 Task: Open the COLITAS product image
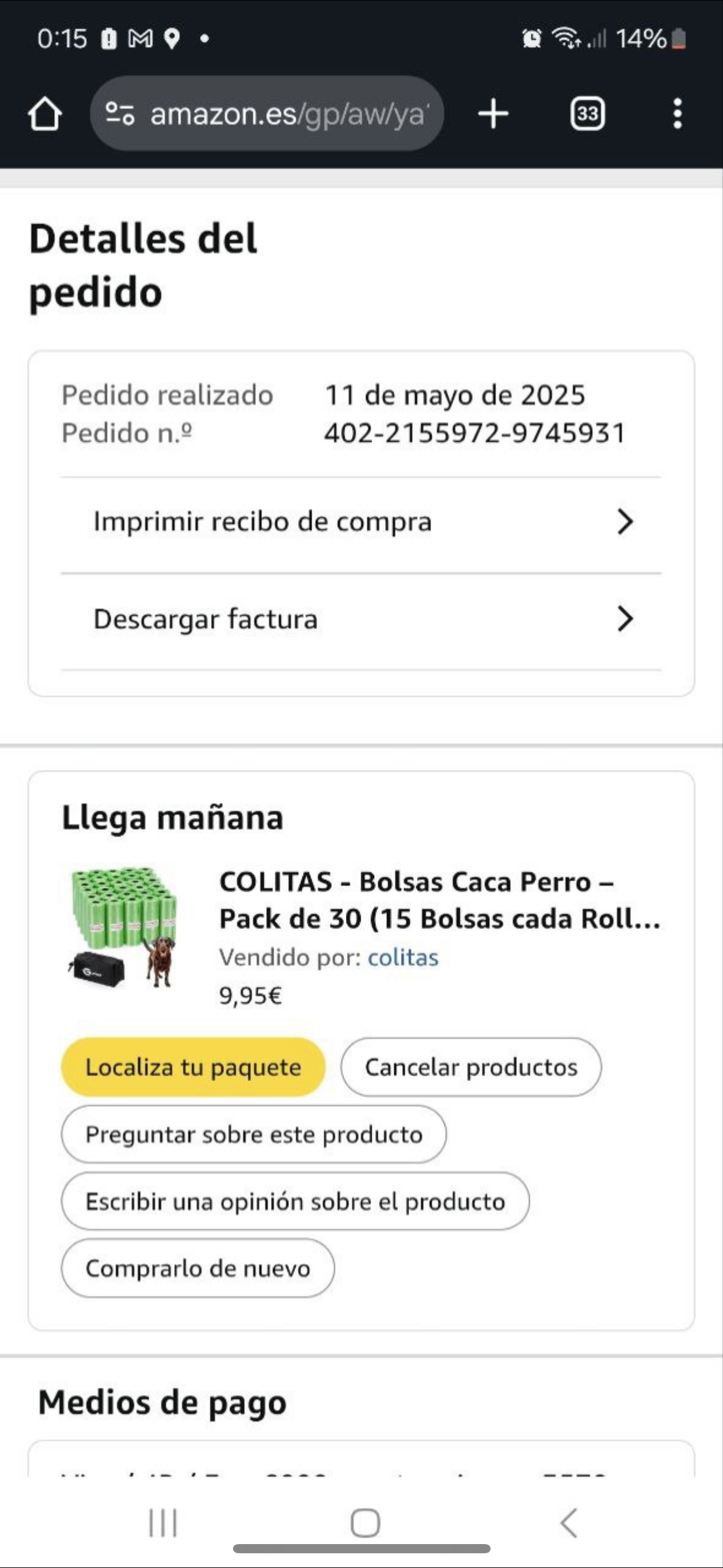(124, 926)
